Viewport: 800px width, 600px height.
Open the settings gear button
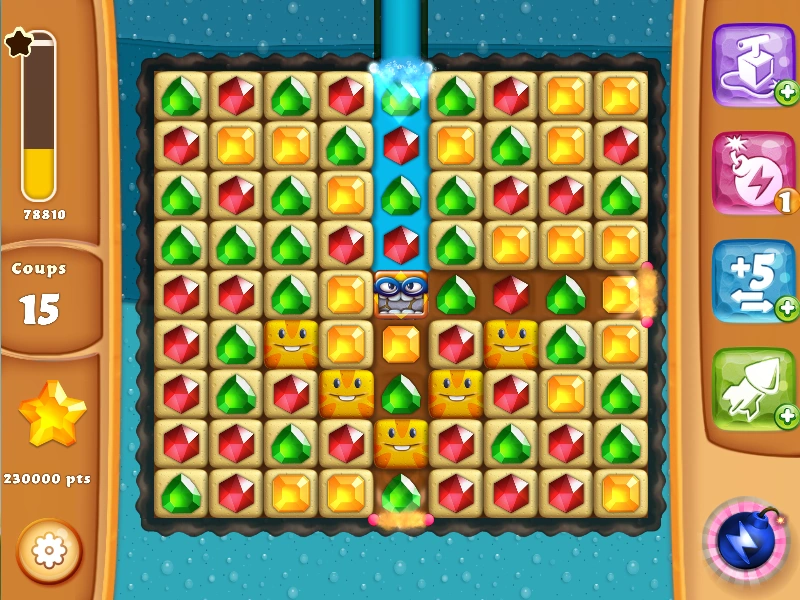point(49,551)
